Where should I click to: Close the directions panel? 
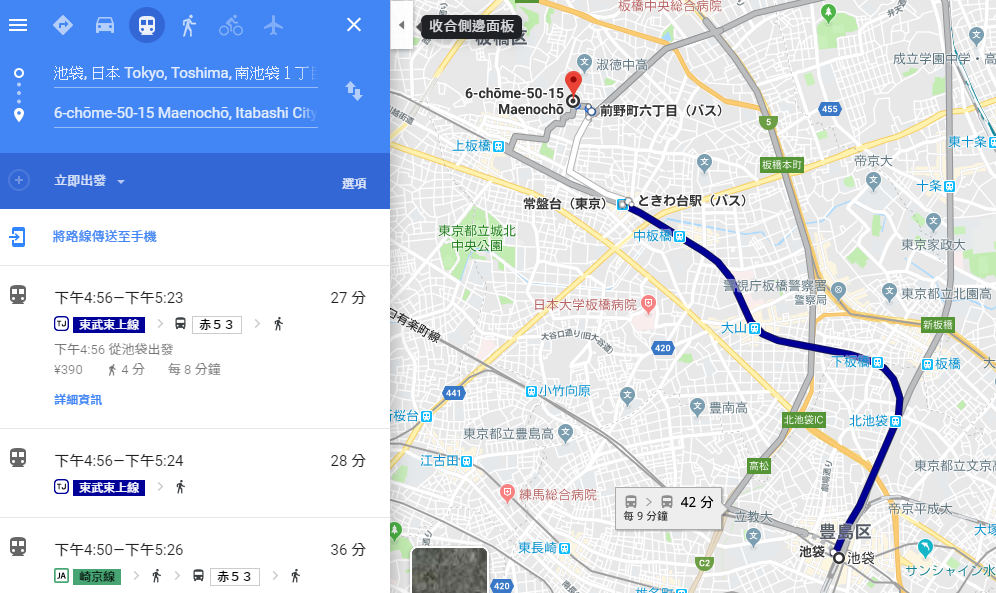(x=354, y=25)
